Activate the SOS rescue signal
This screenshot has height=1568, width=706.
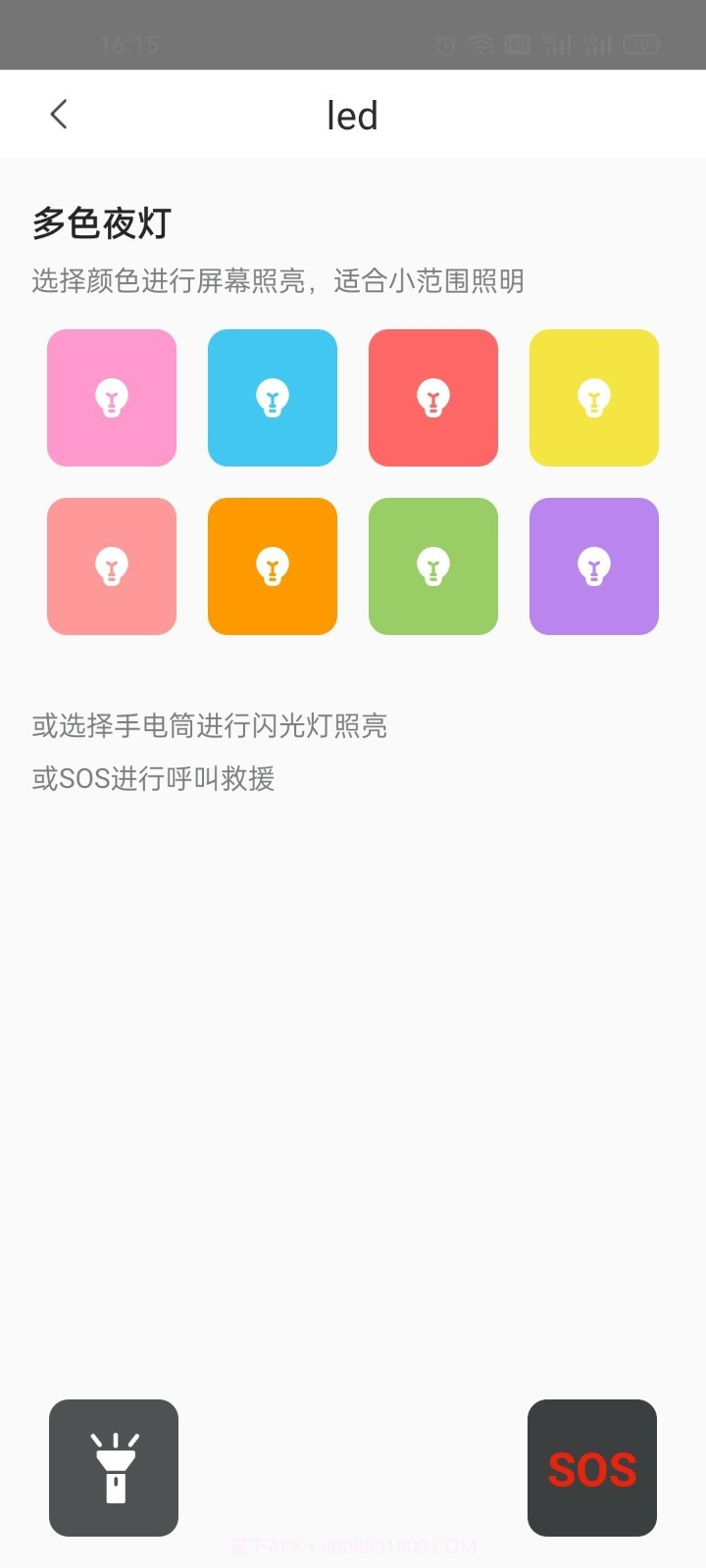[x=591, y=1466]
